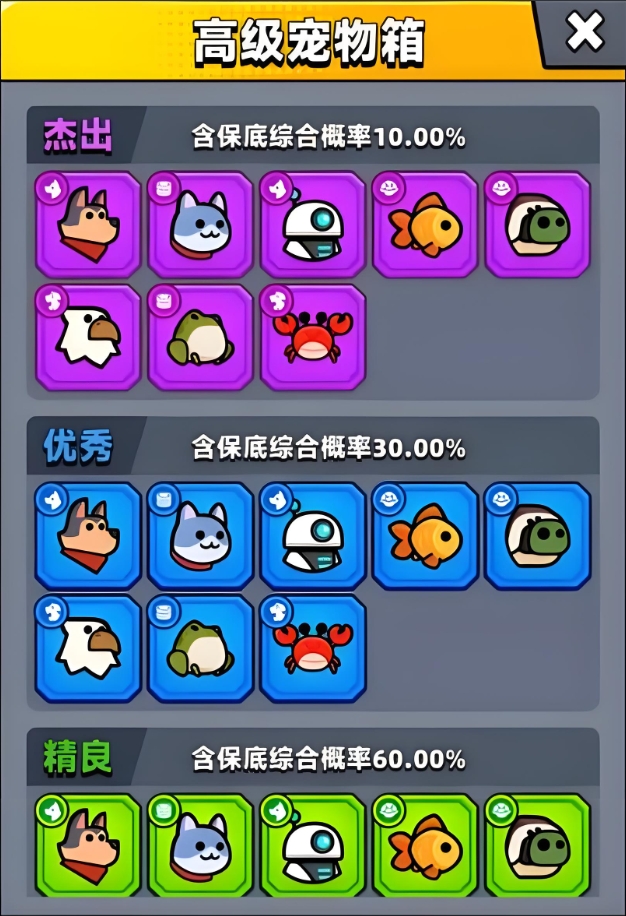The width and height of the screenshot is (626, 916).
Task: Select the blue dog pet in 优秀
Action: click(x=88, y=536)
